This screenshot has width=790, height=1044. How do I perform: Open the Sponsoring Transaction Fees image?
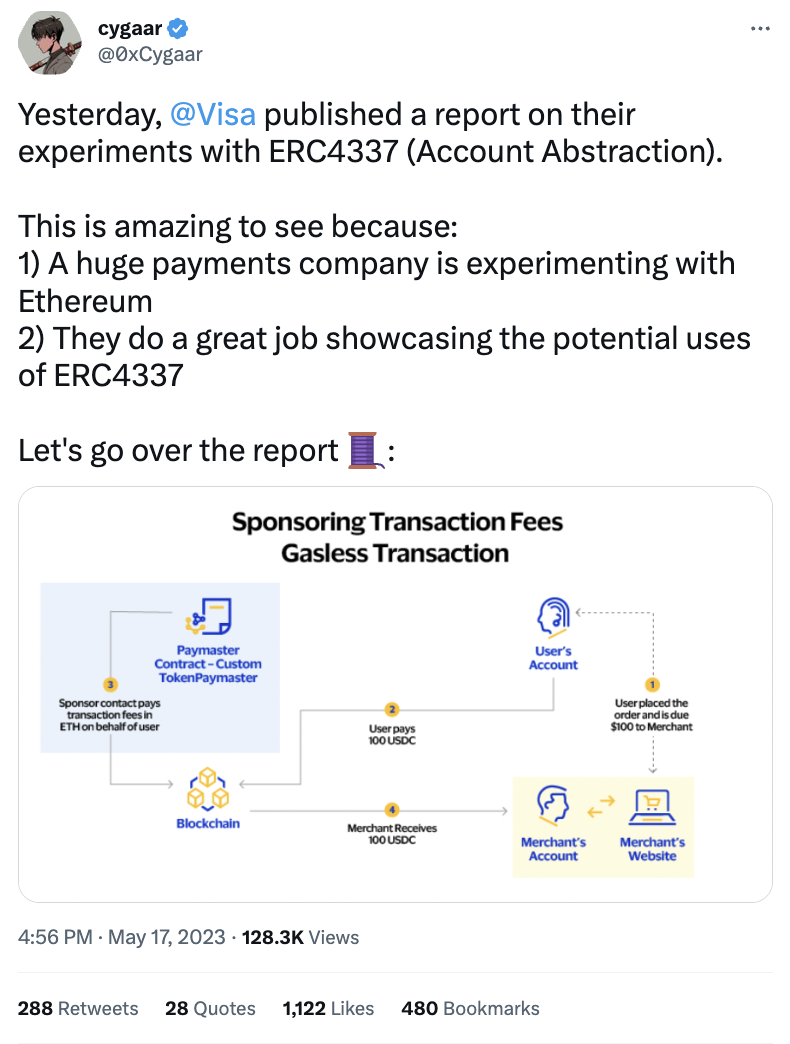click(395, 694)
